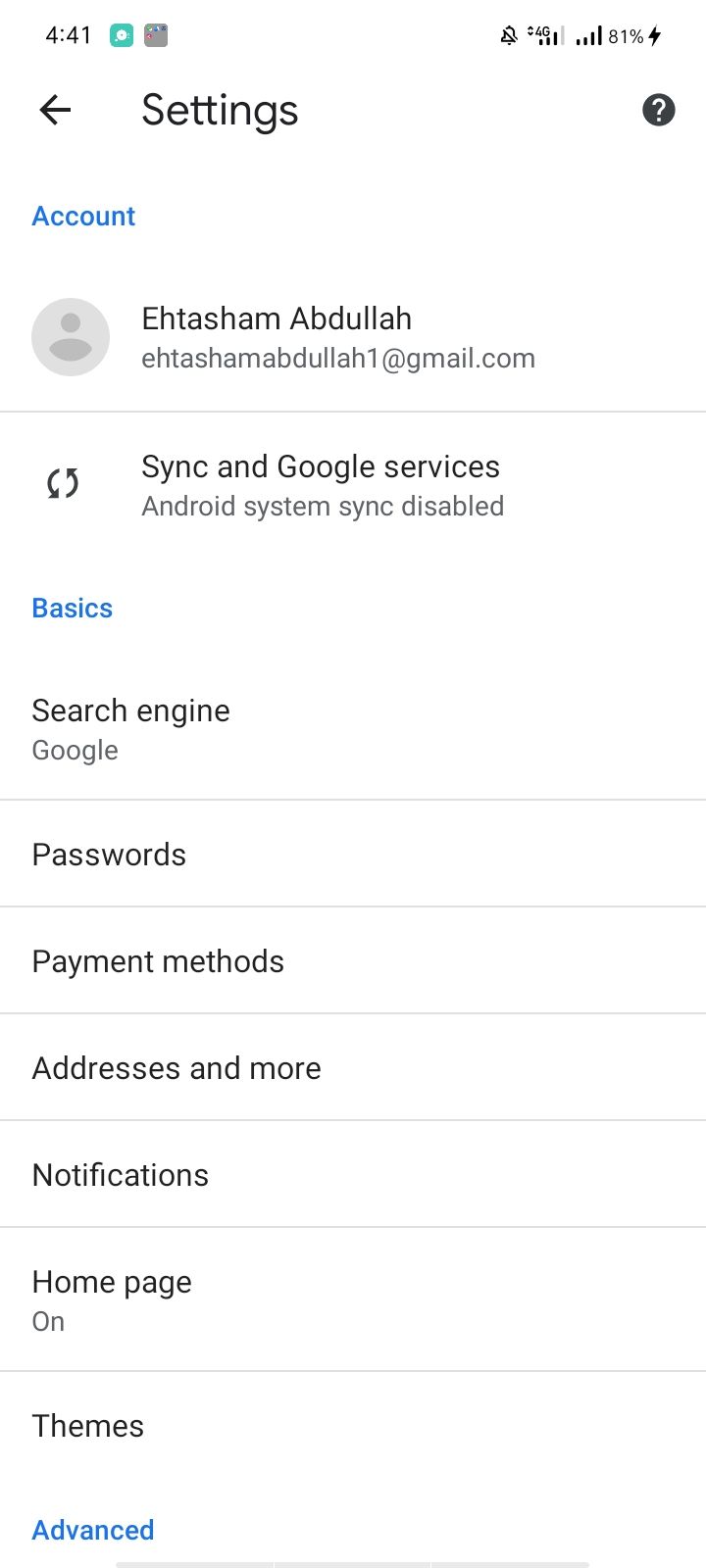Image resolution: width=706 pixels, height=1568 pixels.
Task: Open the Passwords section
Action: 353,854
